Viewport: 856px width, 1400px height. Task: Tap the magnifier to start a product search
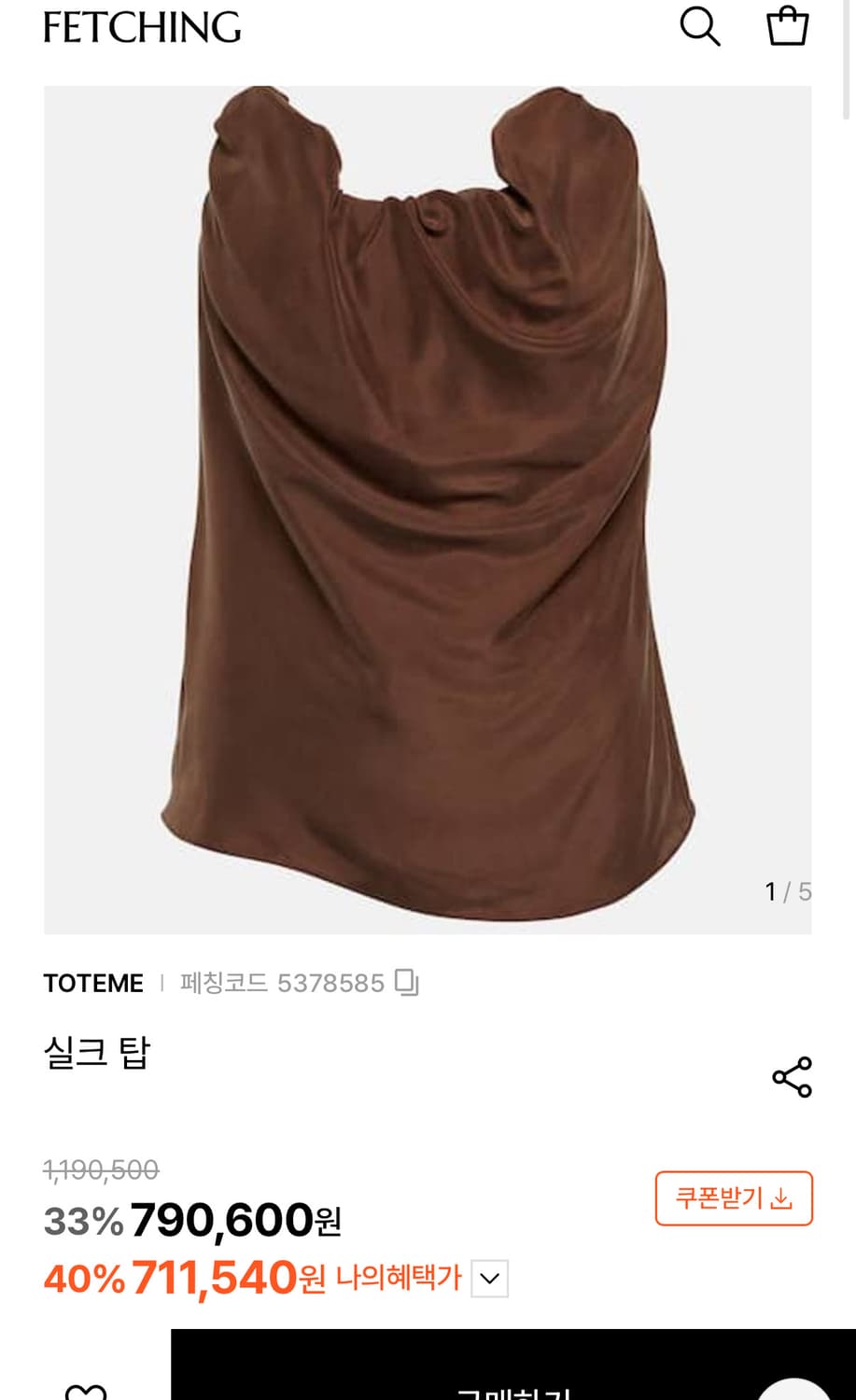click(x=700, y=27)
